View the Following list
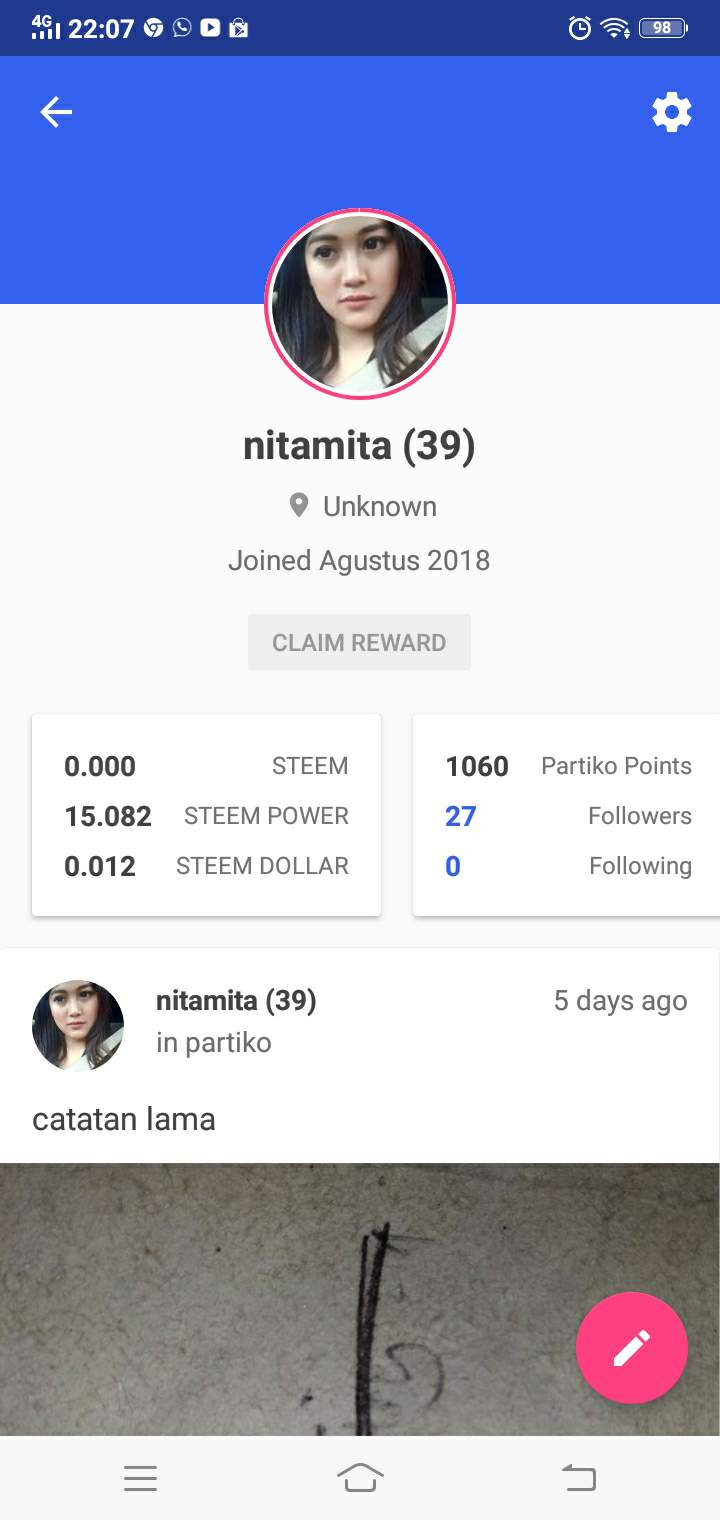720x1520 pixels. click(567, 866)
